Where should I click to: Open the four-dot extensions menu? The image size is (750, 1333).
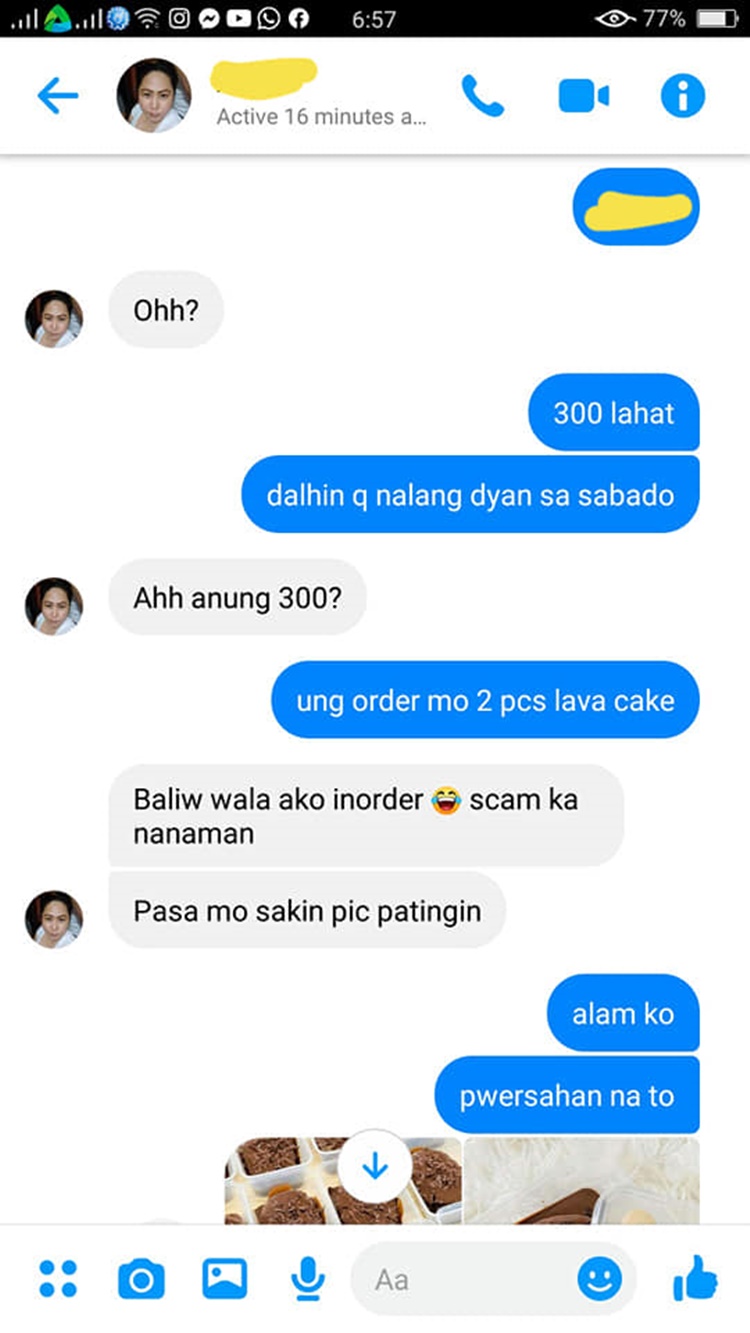58,1278
